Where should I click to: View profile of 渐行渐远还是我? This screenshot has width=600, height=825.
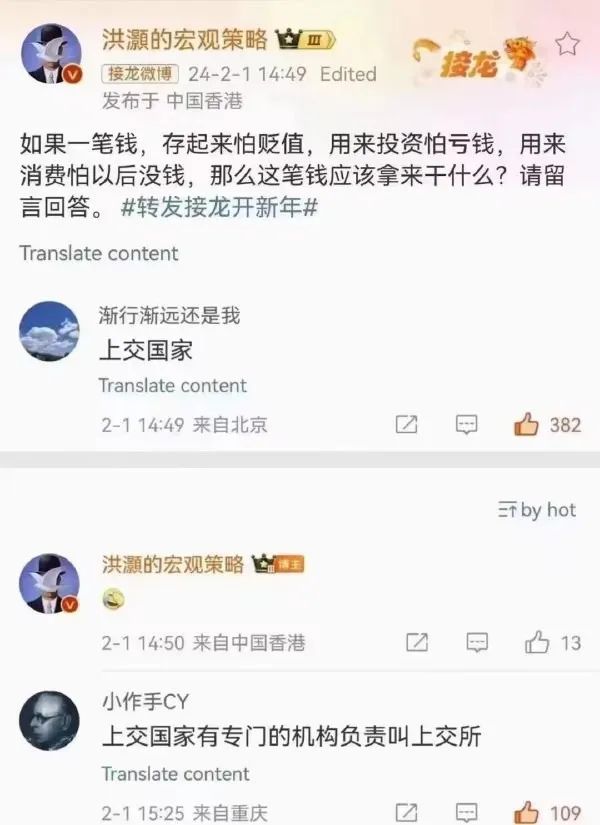click(49, 331)
